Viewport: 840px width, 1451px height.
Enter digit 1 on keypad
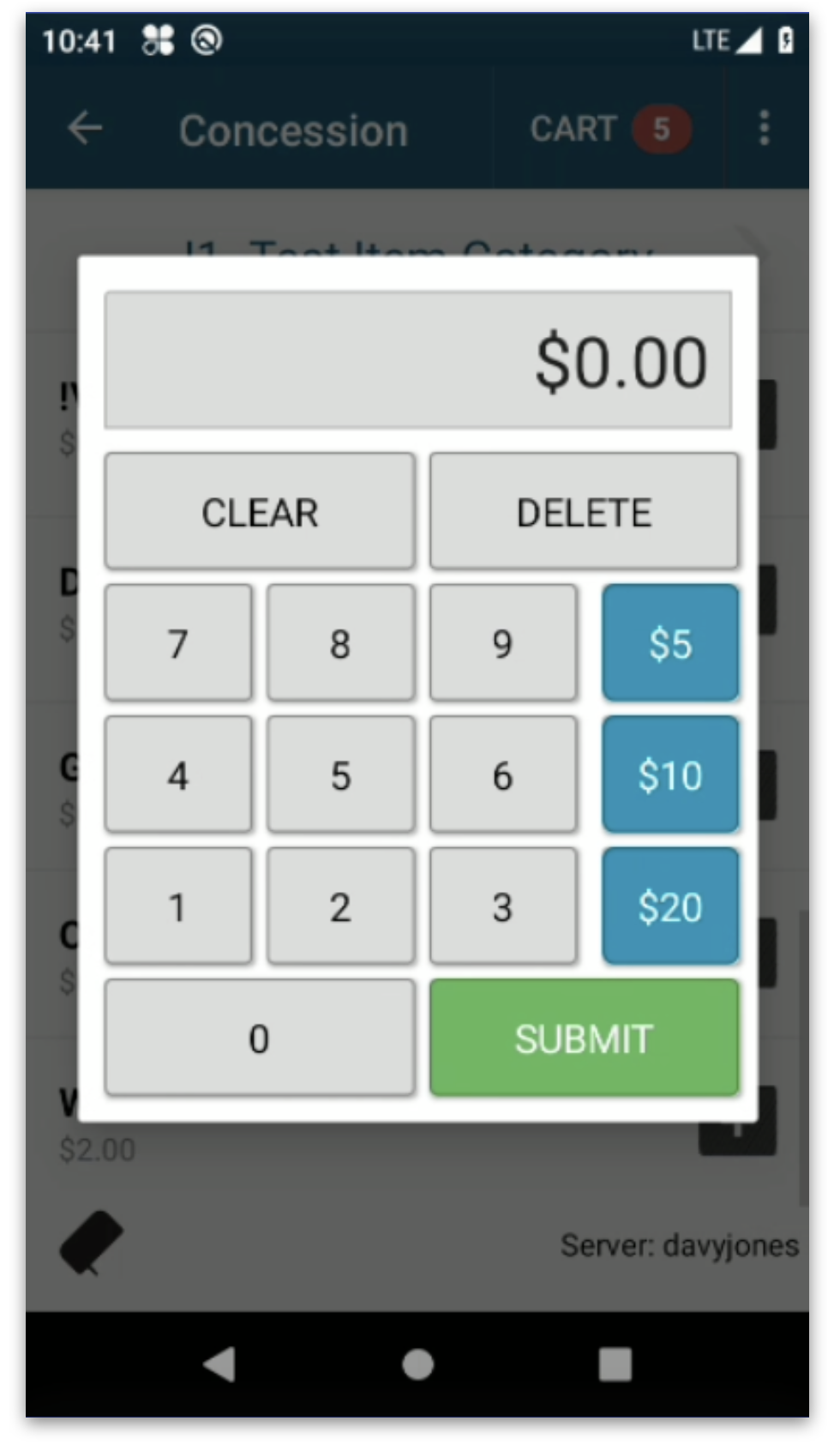coord(178,906)
